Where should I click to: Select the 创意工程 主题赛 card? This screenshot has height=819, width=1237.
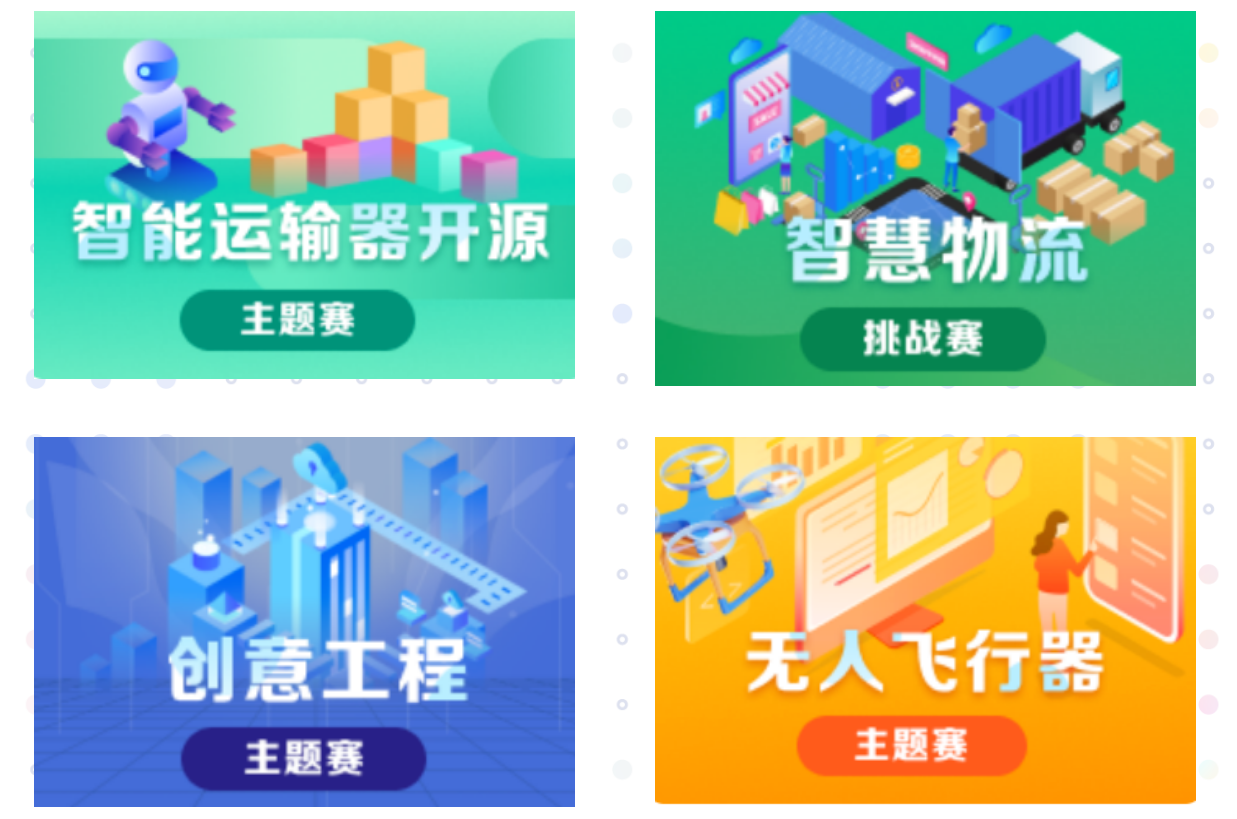coord(304,621)
